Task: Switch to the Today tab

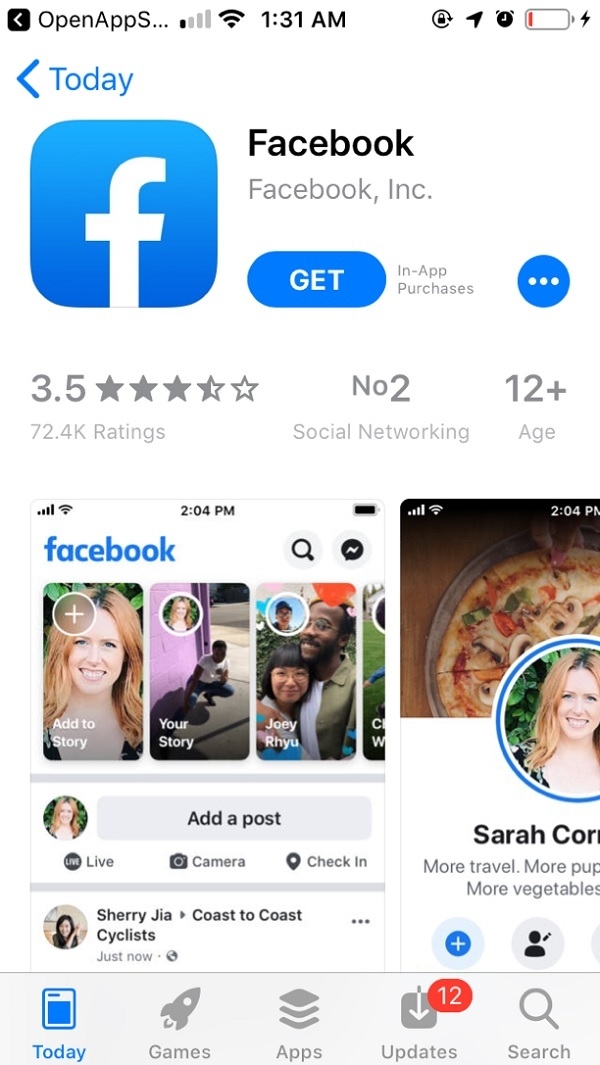Action: (59, 1020)
